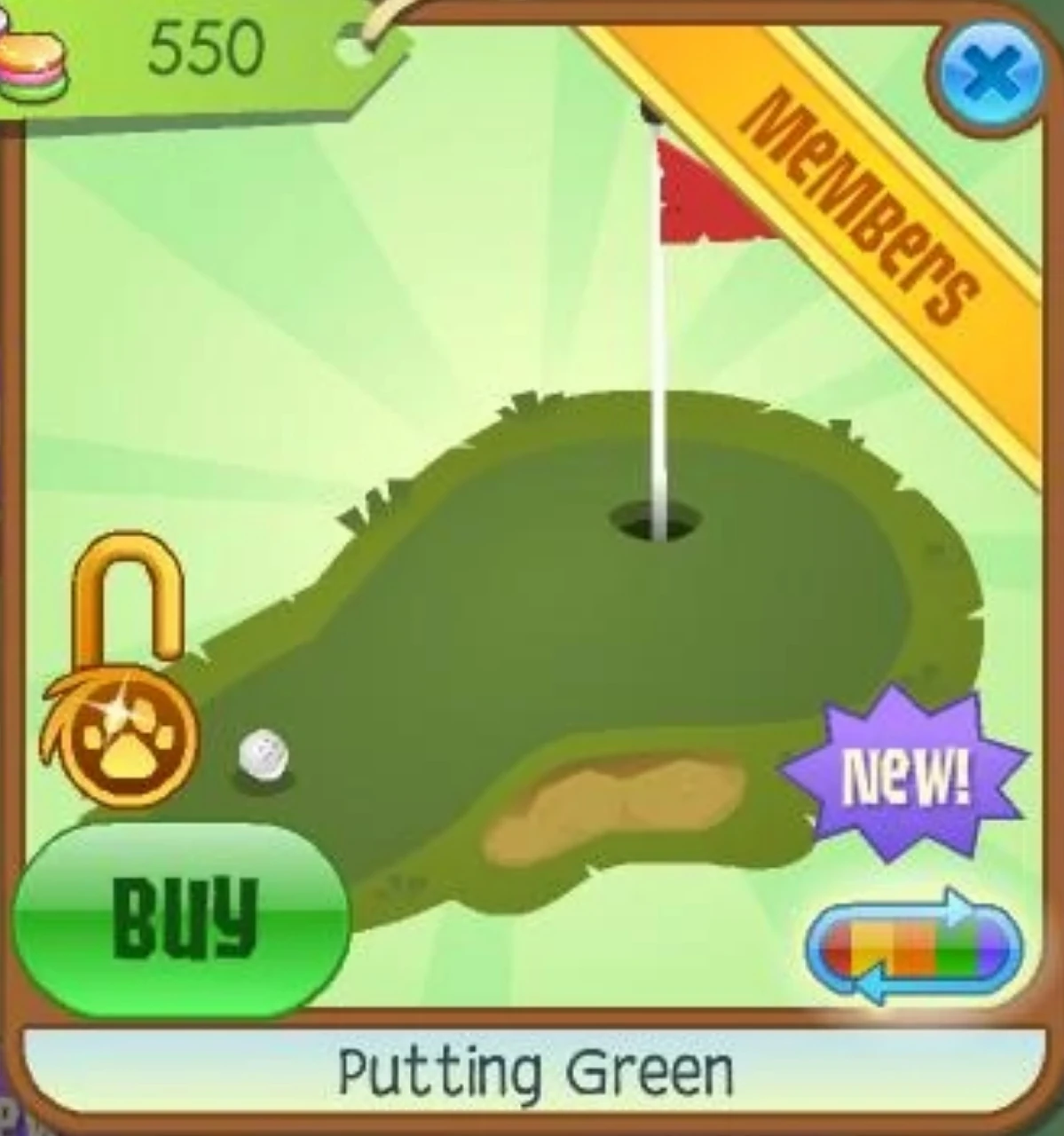Click the Putting Green name label
Screen dimensions: 1064x1136
pos(532,1074)
